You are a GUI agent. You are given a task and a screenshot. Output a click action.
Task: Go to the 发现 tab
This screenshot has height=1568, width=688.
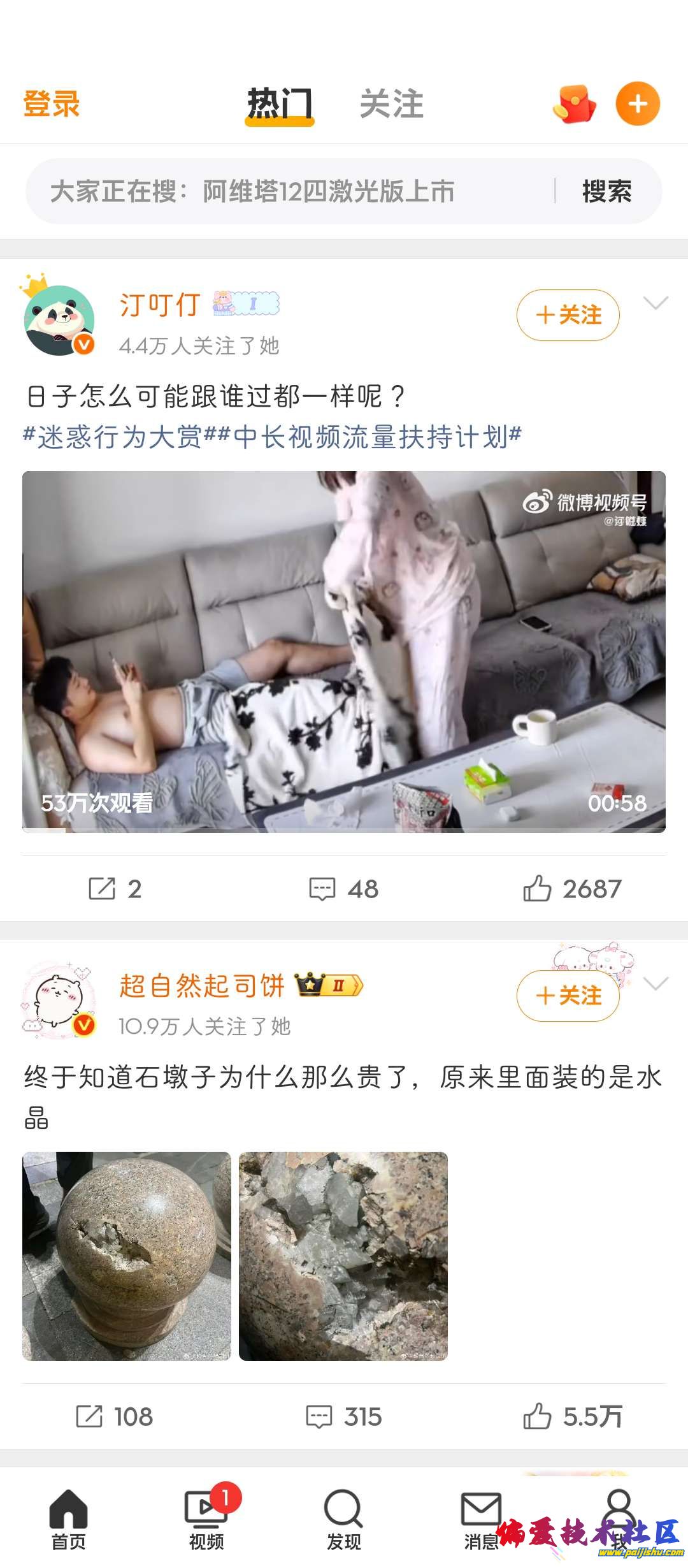click(344, 1521)
